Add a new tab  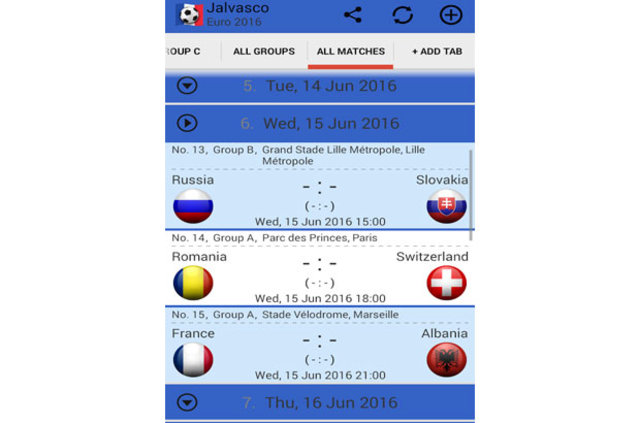pyautogui.click(x=435, y=51)
